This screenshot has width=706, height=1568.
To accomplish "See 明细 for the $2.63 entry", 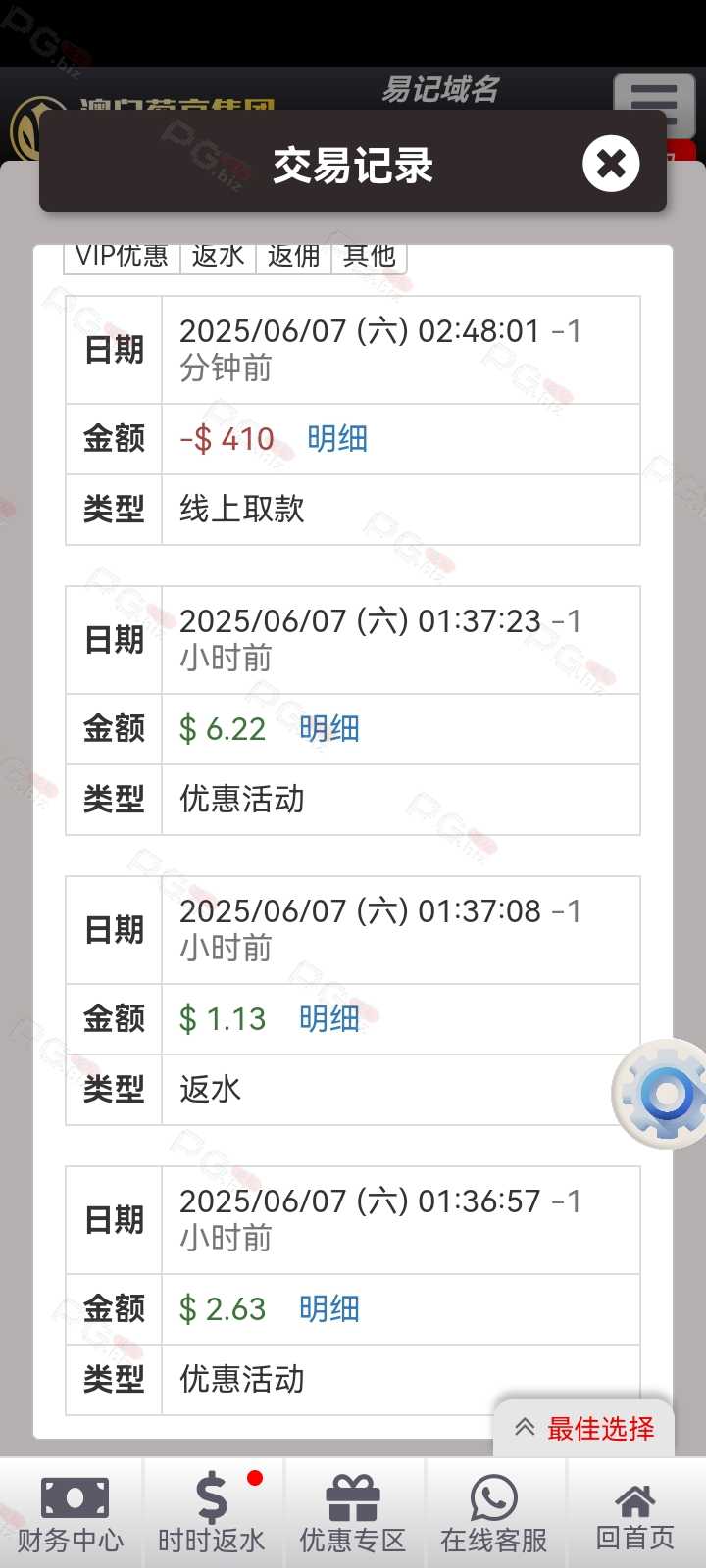I will click(x=329, y=1309).
